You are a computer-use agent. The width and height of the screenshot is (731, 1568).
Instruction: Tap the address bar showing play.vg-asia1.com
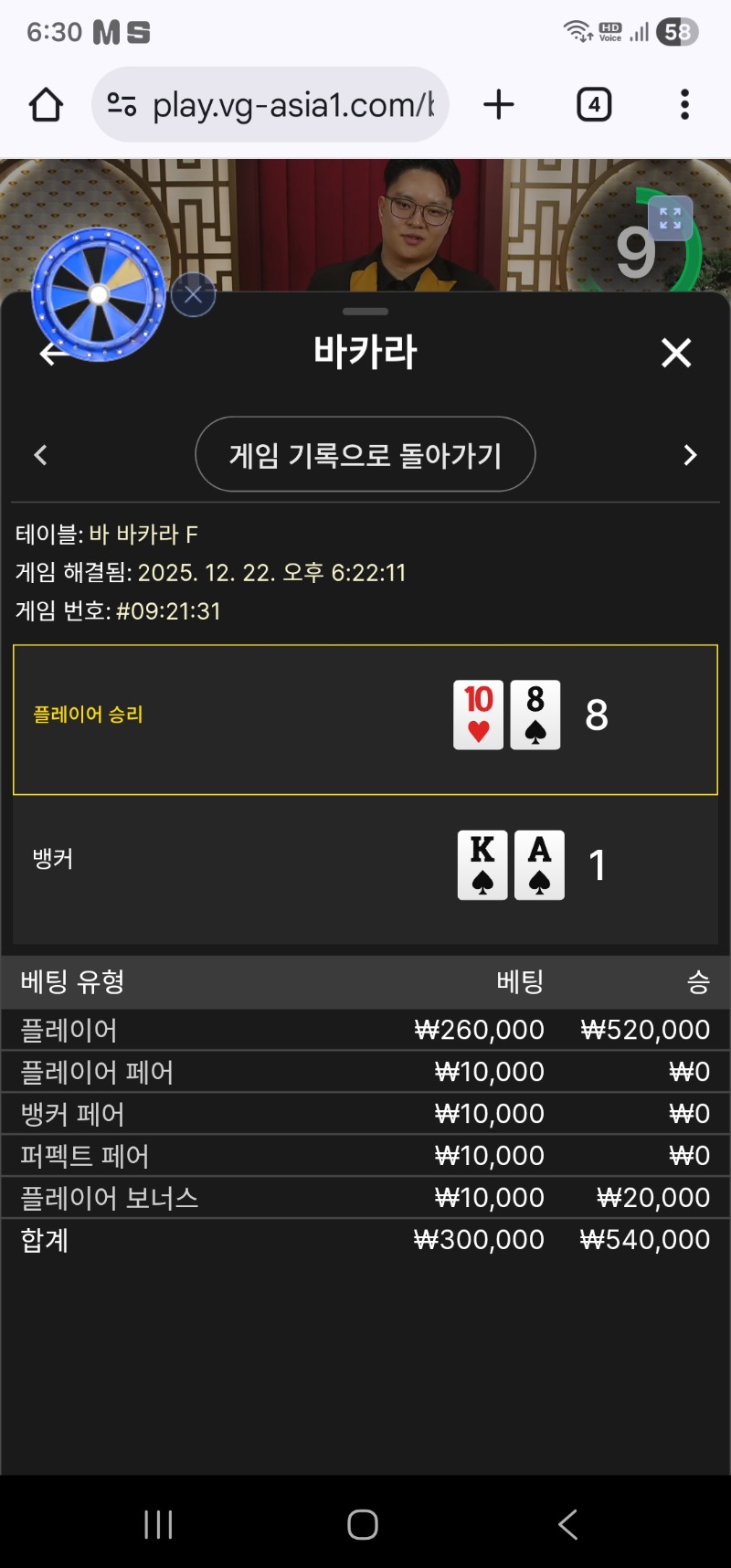pos(270,105)
